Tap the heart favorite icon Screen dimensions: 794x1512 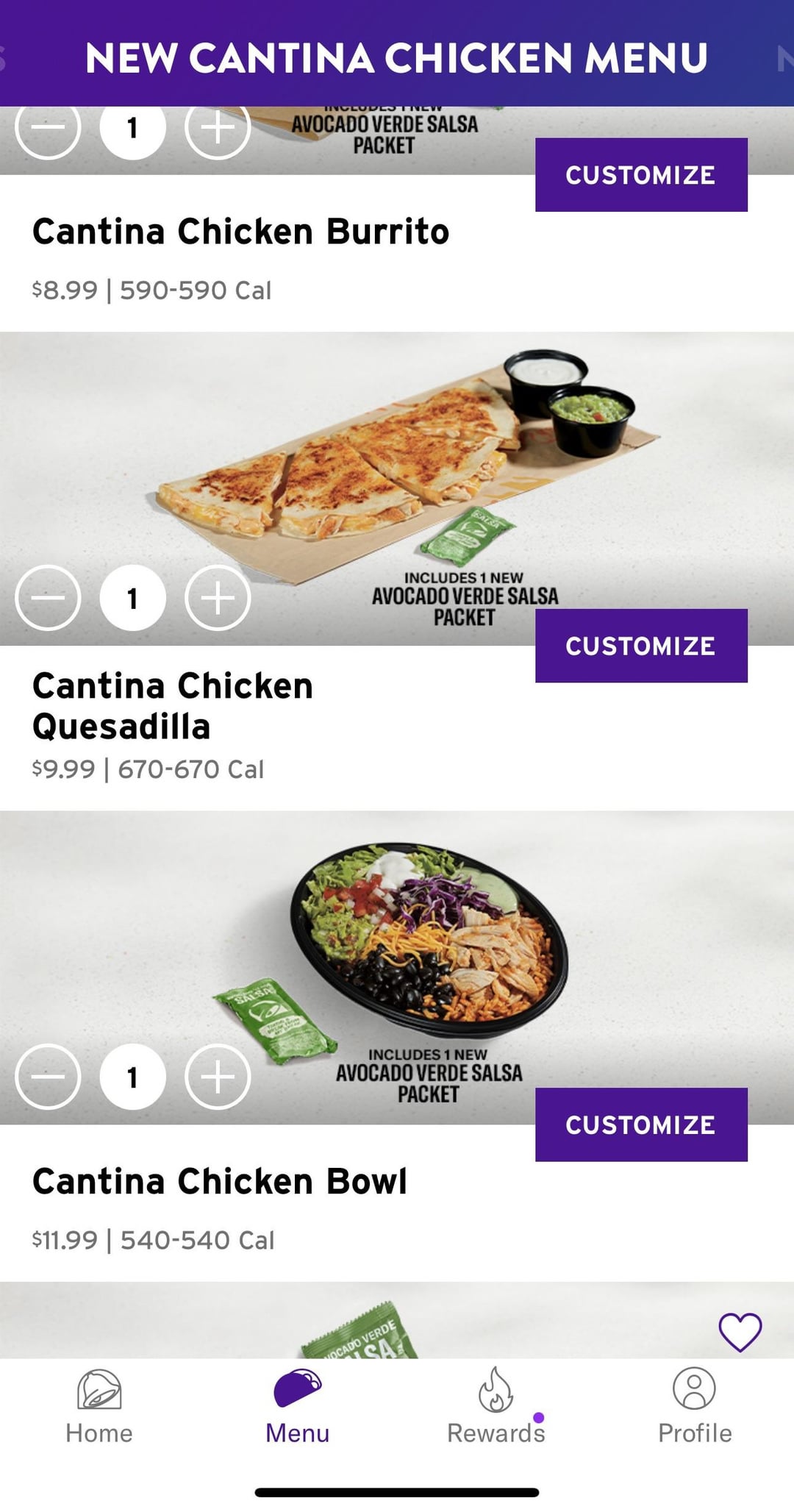740,1332
